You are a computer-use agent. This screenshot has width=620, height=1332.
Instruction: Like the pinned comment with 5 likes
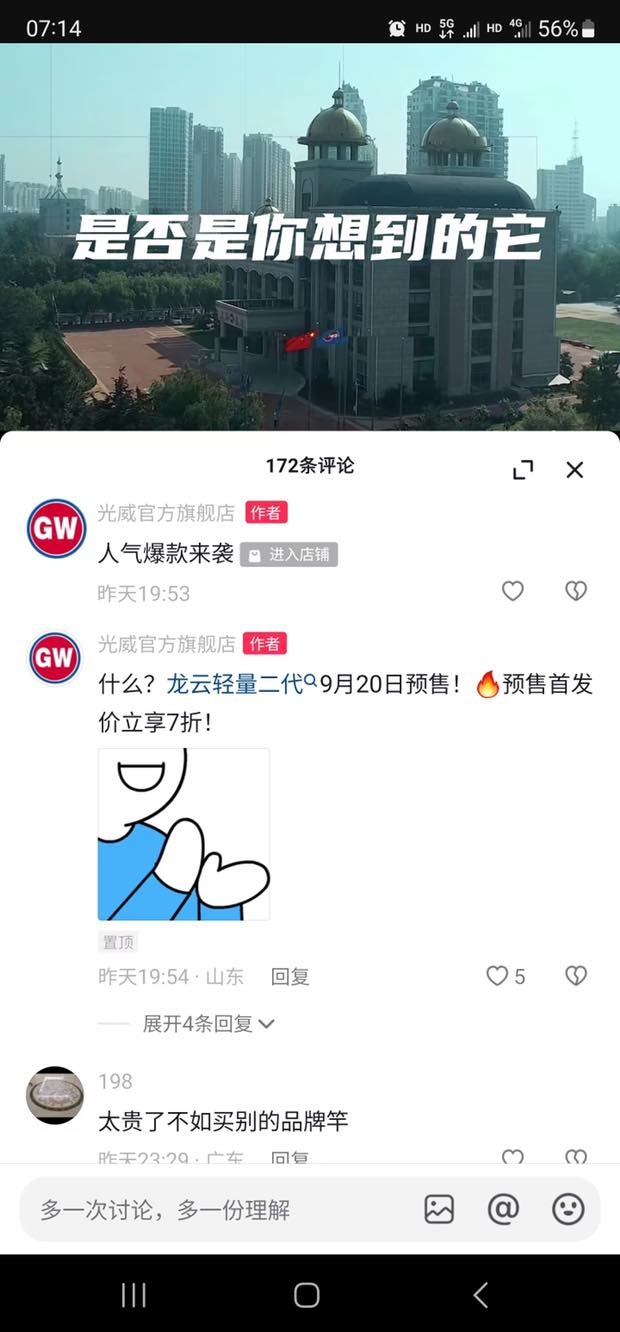[x=498, y=976]
